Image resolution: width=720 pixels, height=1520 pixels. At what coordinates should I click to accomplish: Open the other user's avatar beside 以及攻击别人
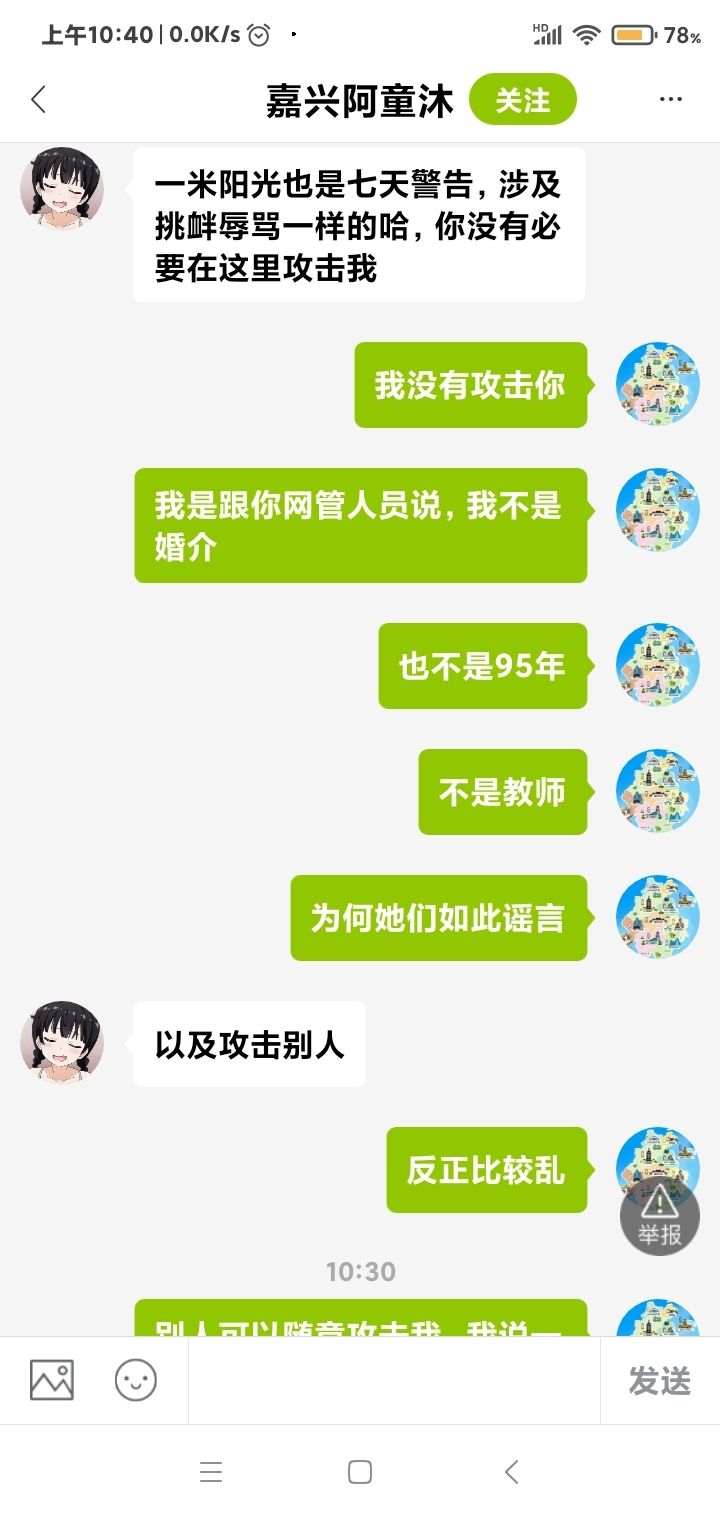pyautogui.click(x=62, y=1043)
